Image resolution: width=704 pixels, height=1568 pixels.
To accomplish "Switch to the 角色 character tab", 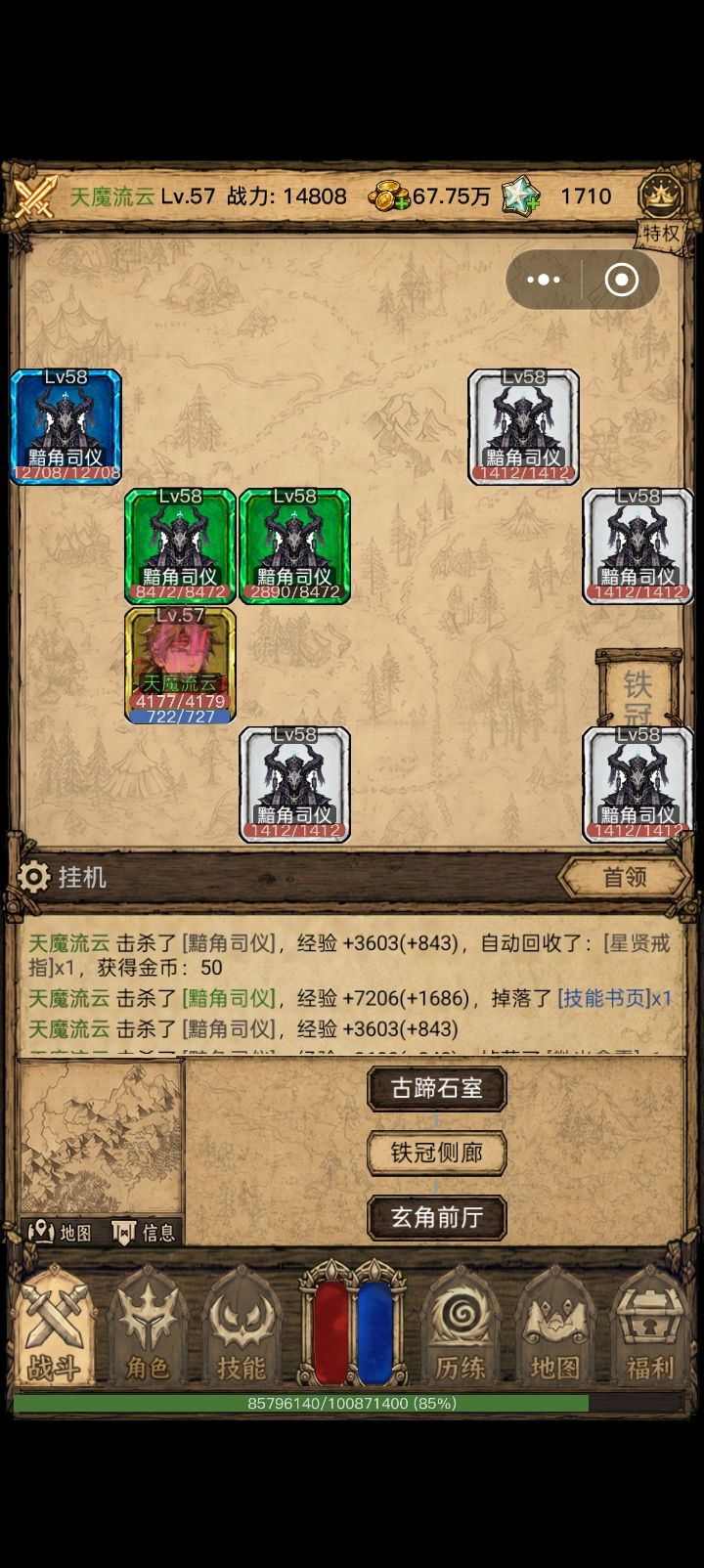I will [x=148, y=1326].
